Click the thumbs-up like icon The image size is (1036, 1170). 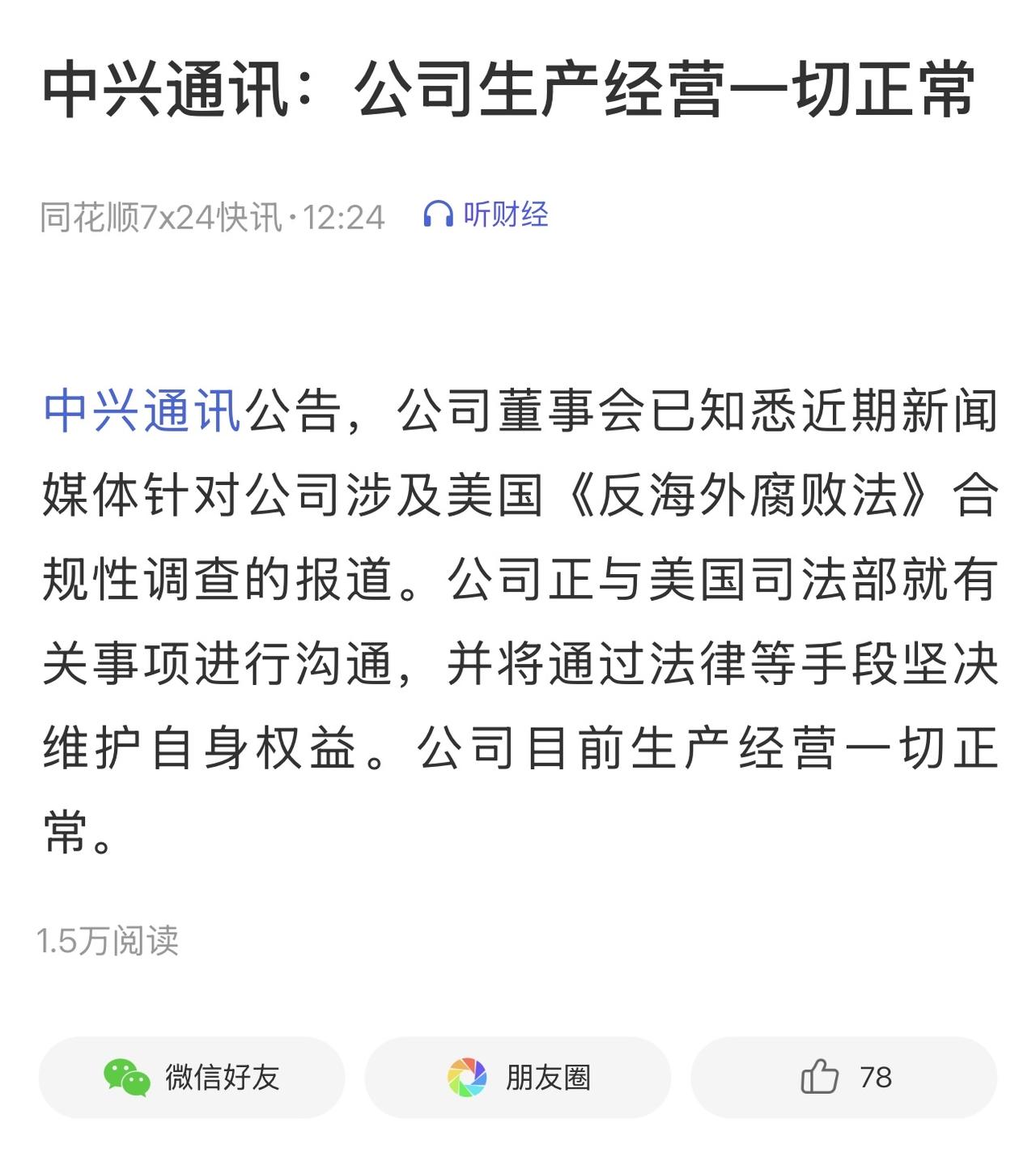[819, 1076]
